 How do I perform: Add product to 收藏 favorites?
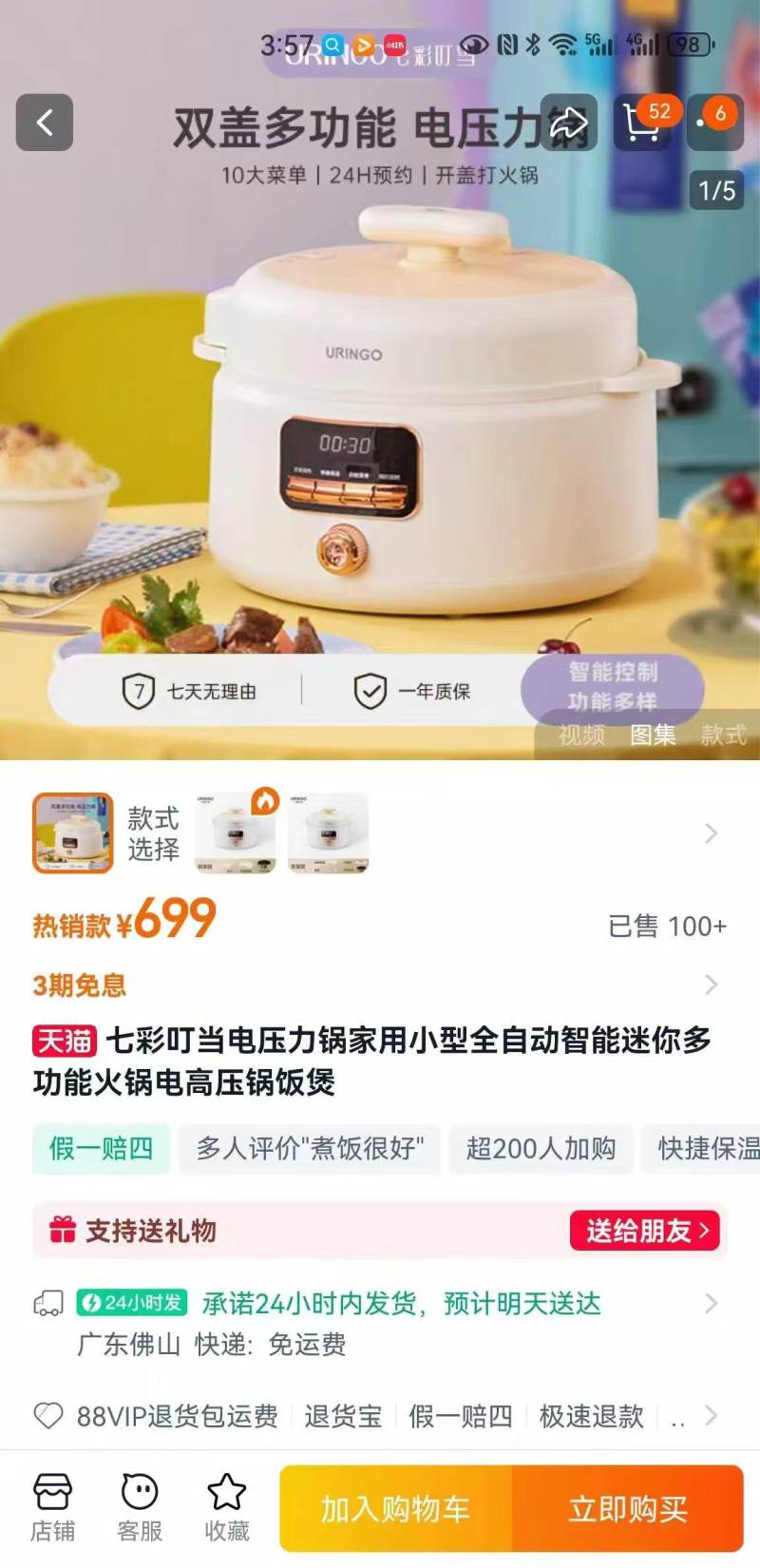tap(227, 1507)
